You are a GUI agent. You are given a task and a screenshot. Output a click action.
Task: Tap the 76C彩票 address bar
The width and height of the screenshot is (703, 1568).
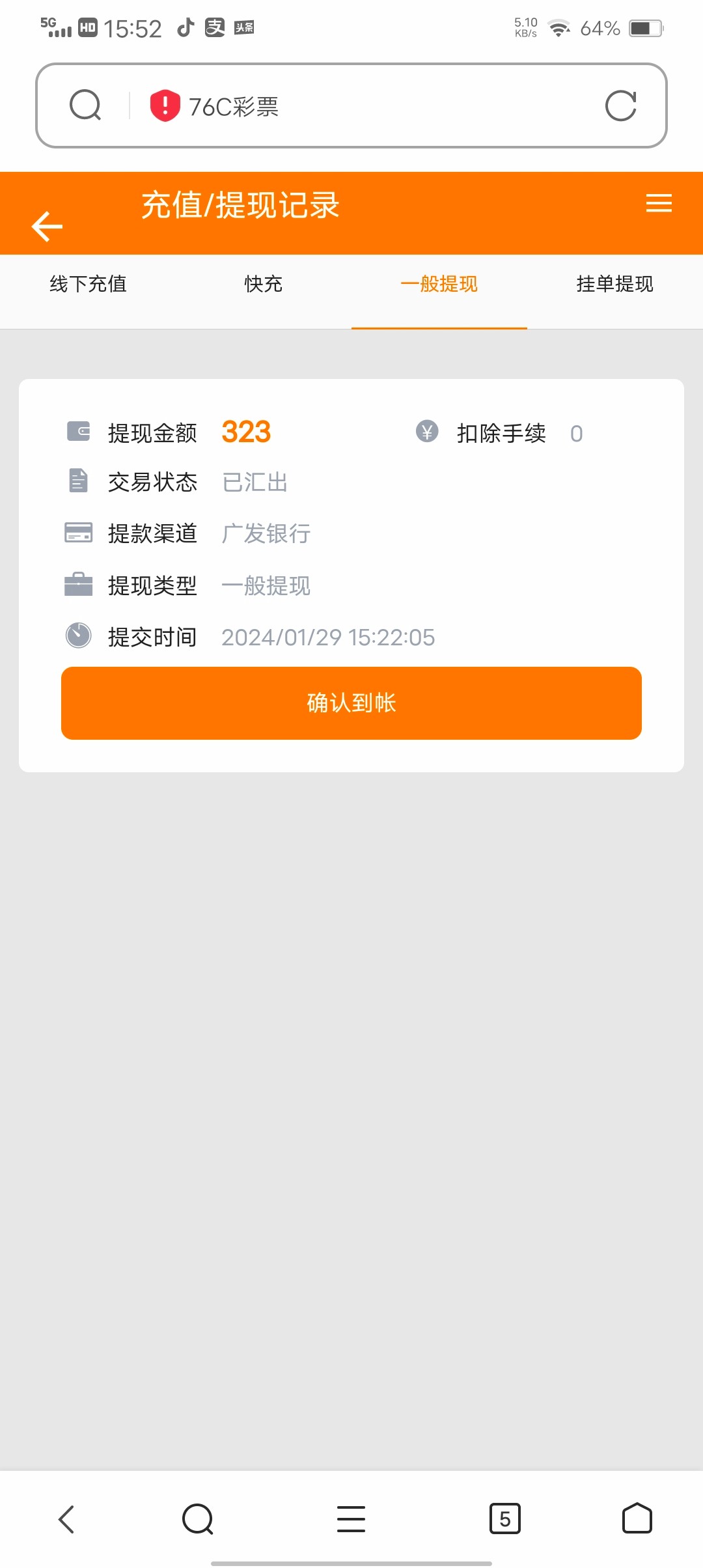click(x=365, y=106)
